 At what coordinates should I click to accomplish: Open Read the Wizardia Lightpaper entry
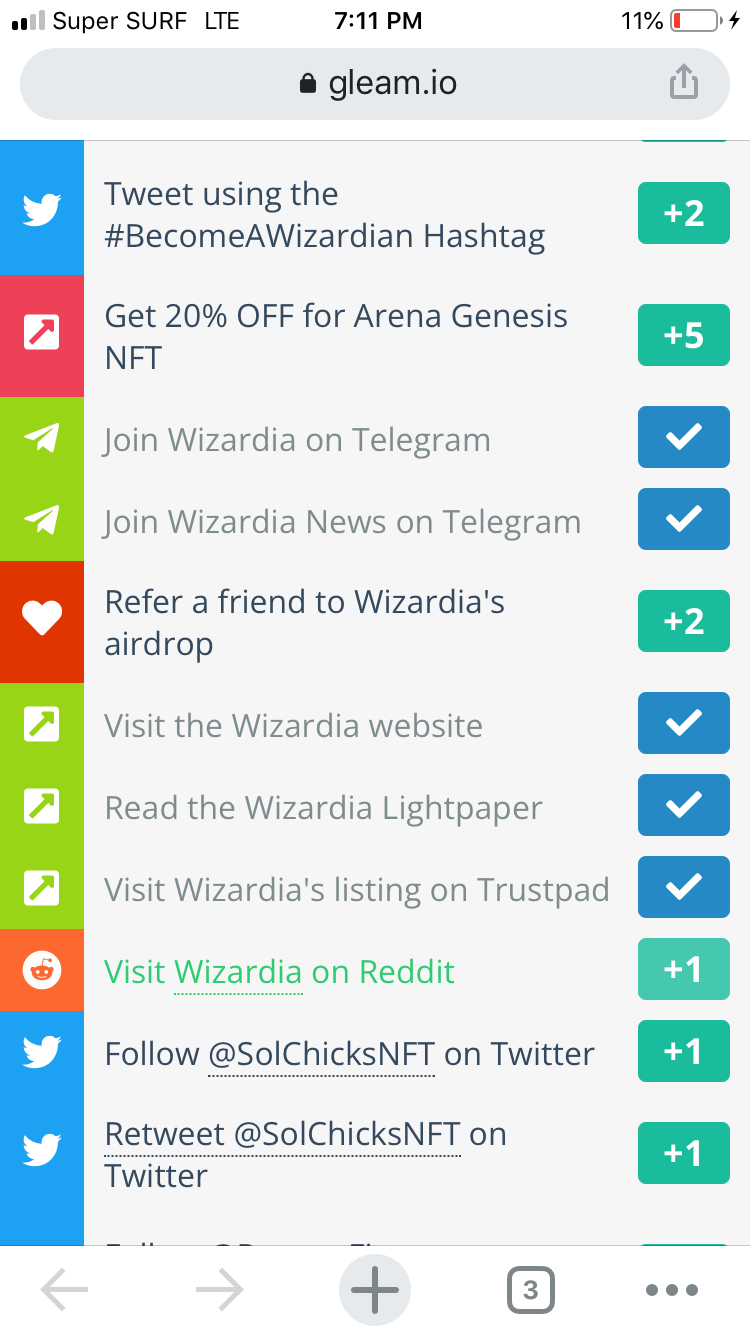click(375, 806)
